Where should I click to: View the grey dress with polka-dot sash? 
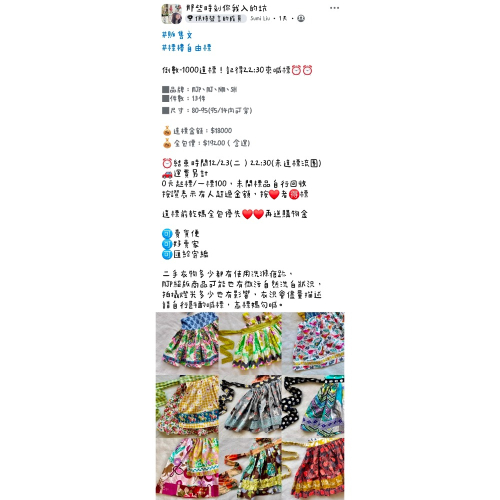point(250,406)
